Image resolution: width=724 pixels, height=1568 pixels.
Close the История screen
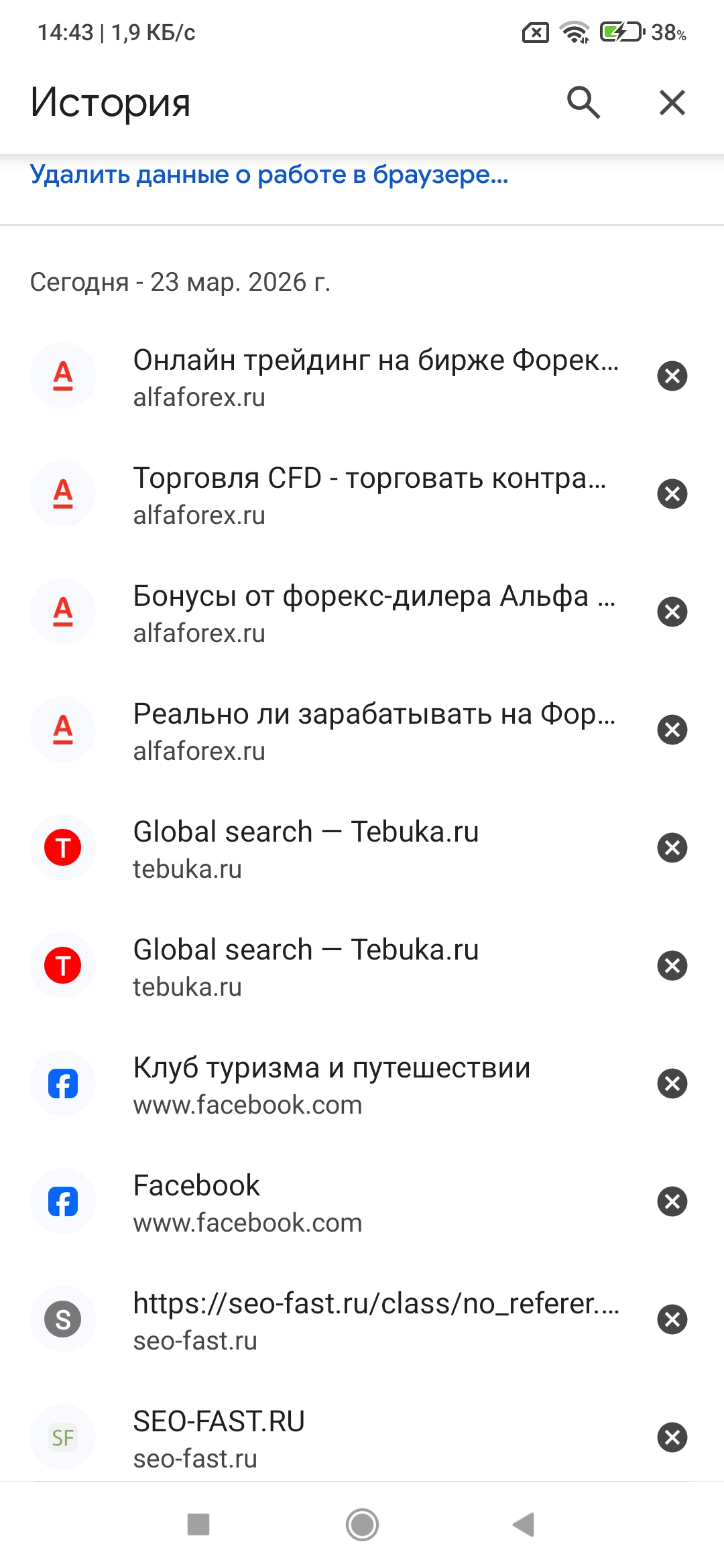click(672, 103)
